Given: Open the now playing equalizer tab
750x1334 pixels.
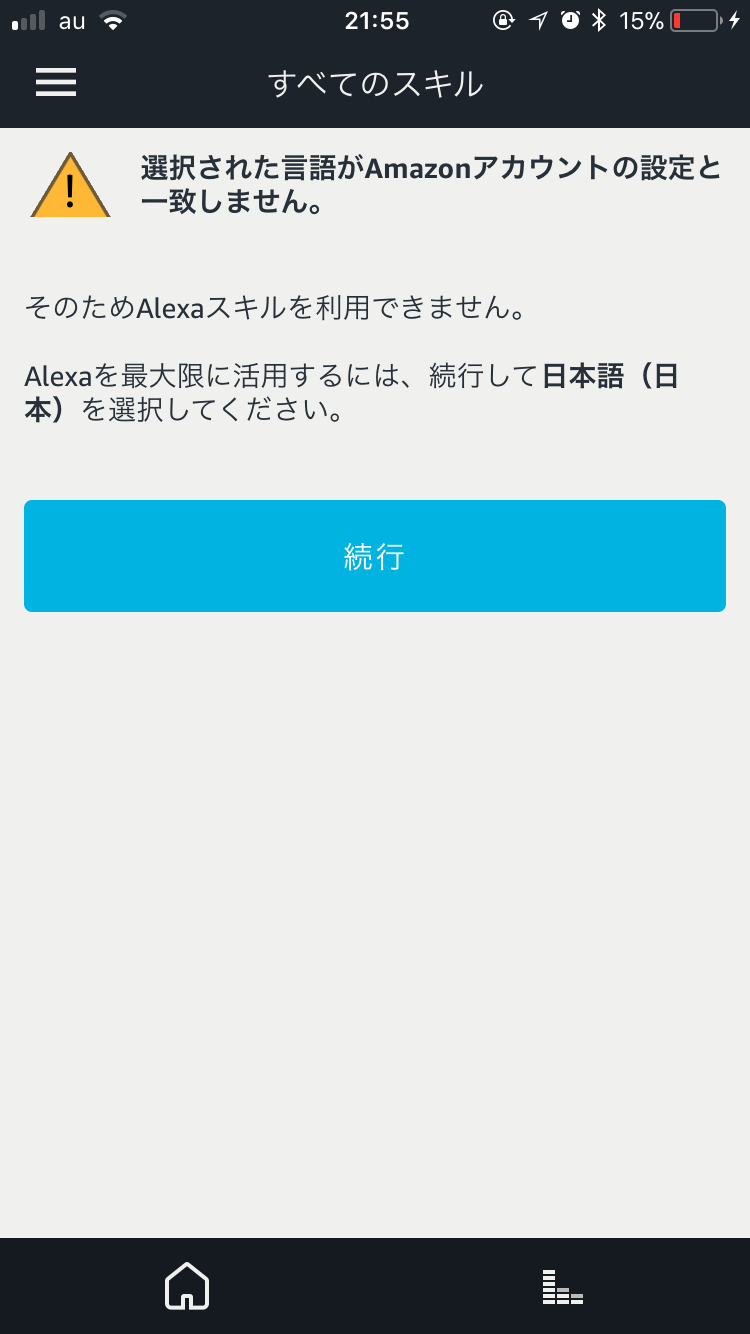Looking at the screenshot, I should click(x=562, y=1287).
